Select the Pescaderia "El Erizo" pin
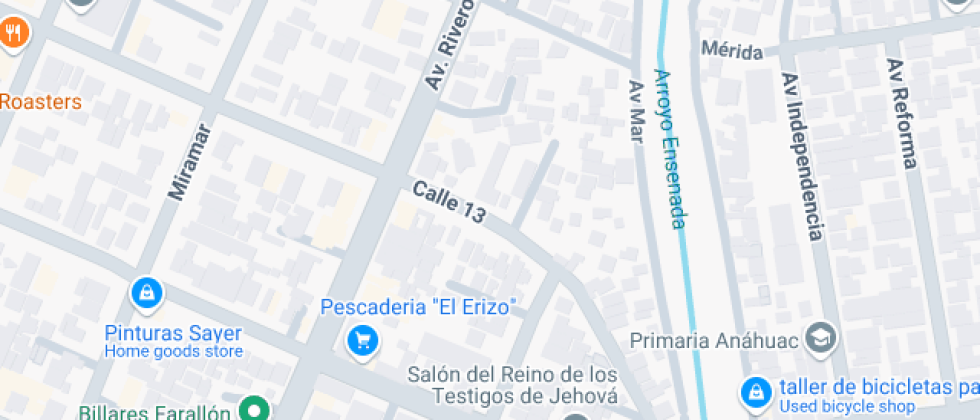Image resolution: width=980 pixels, height=420 pixels. pos(362,341)
